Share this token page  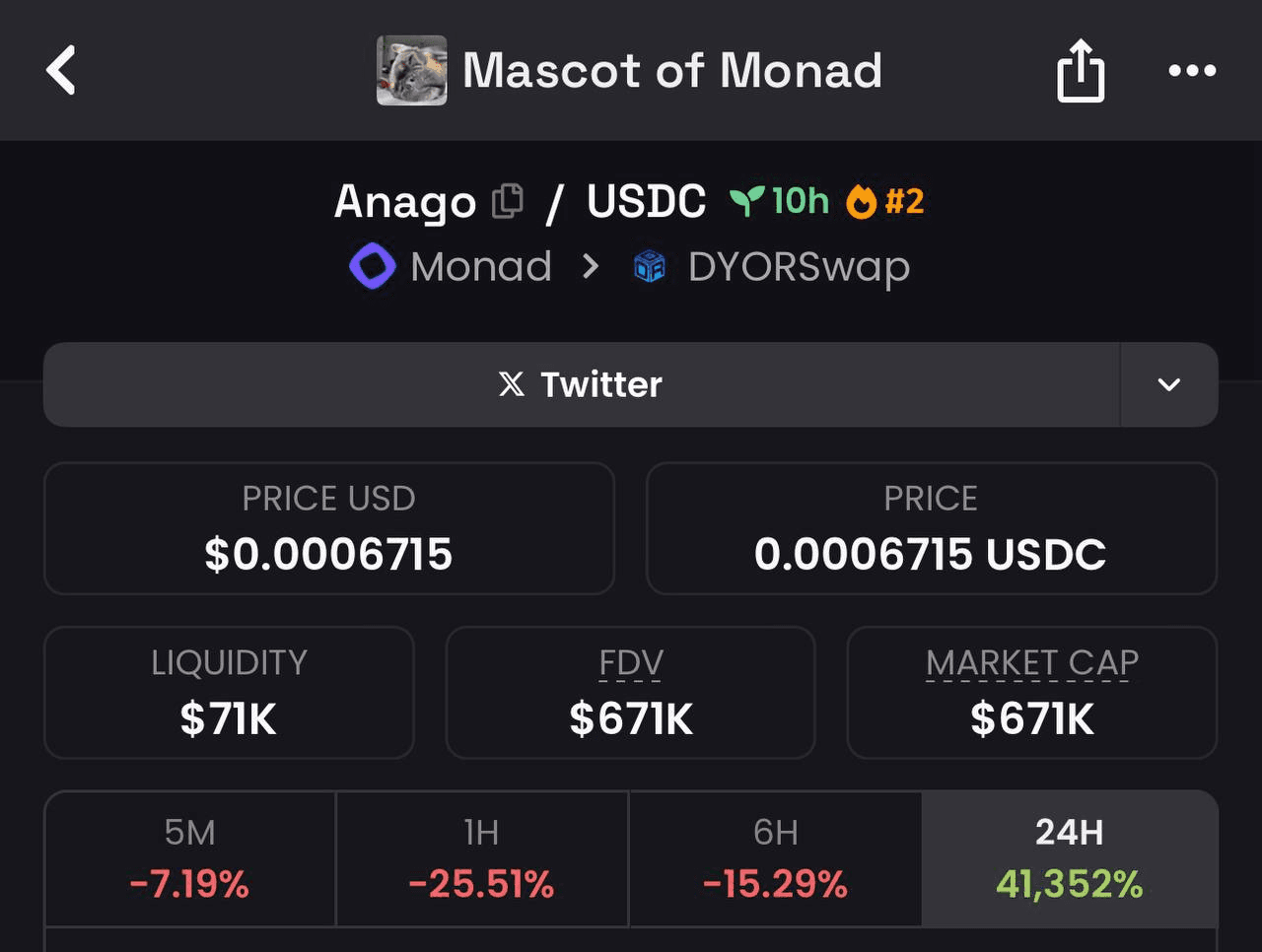(1080, 71)
